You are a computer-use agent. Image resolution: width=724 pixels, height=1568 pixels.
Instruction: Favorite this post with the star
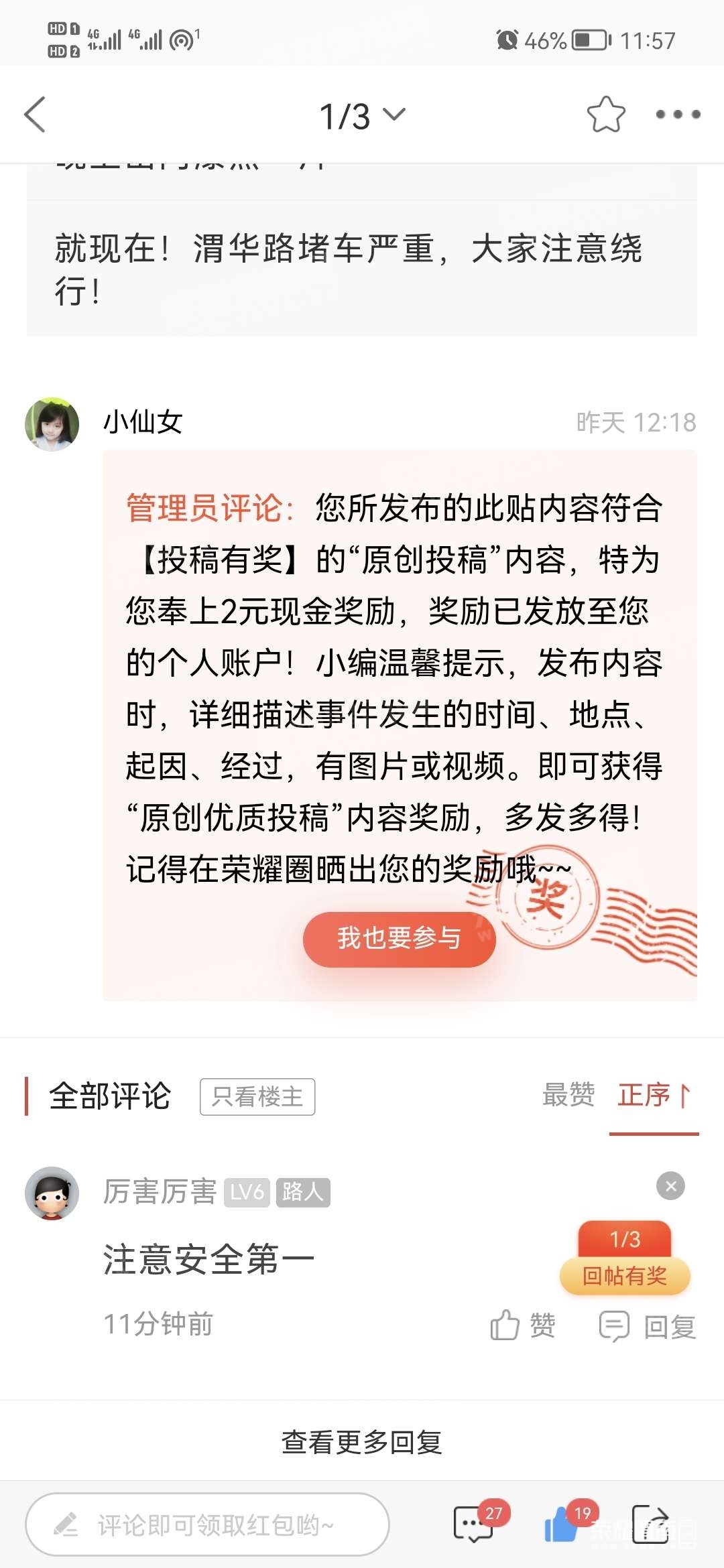click(x=605, y=115)
